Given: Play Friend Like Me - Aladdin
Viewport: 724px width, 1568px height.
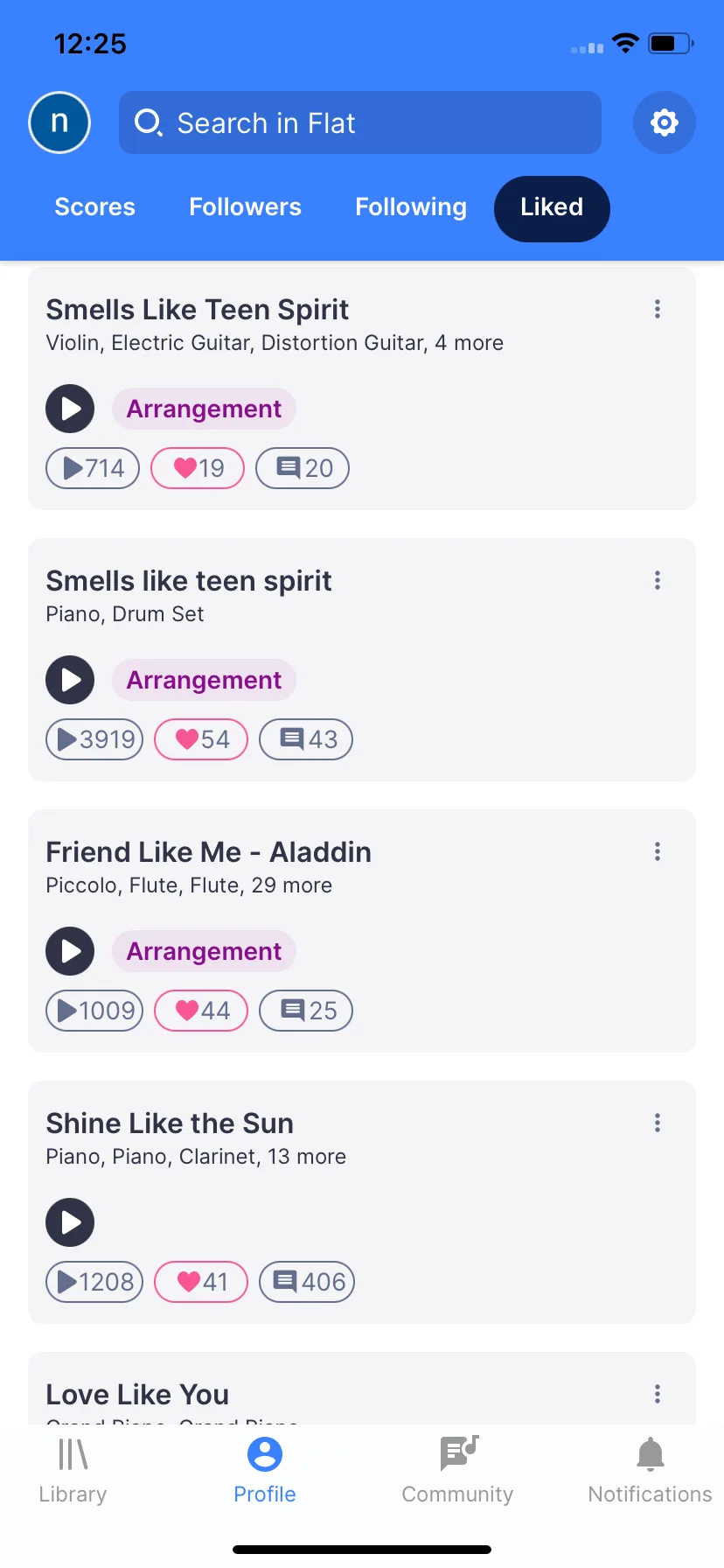Looking at the screenshot, I should (x=70, y=951).
